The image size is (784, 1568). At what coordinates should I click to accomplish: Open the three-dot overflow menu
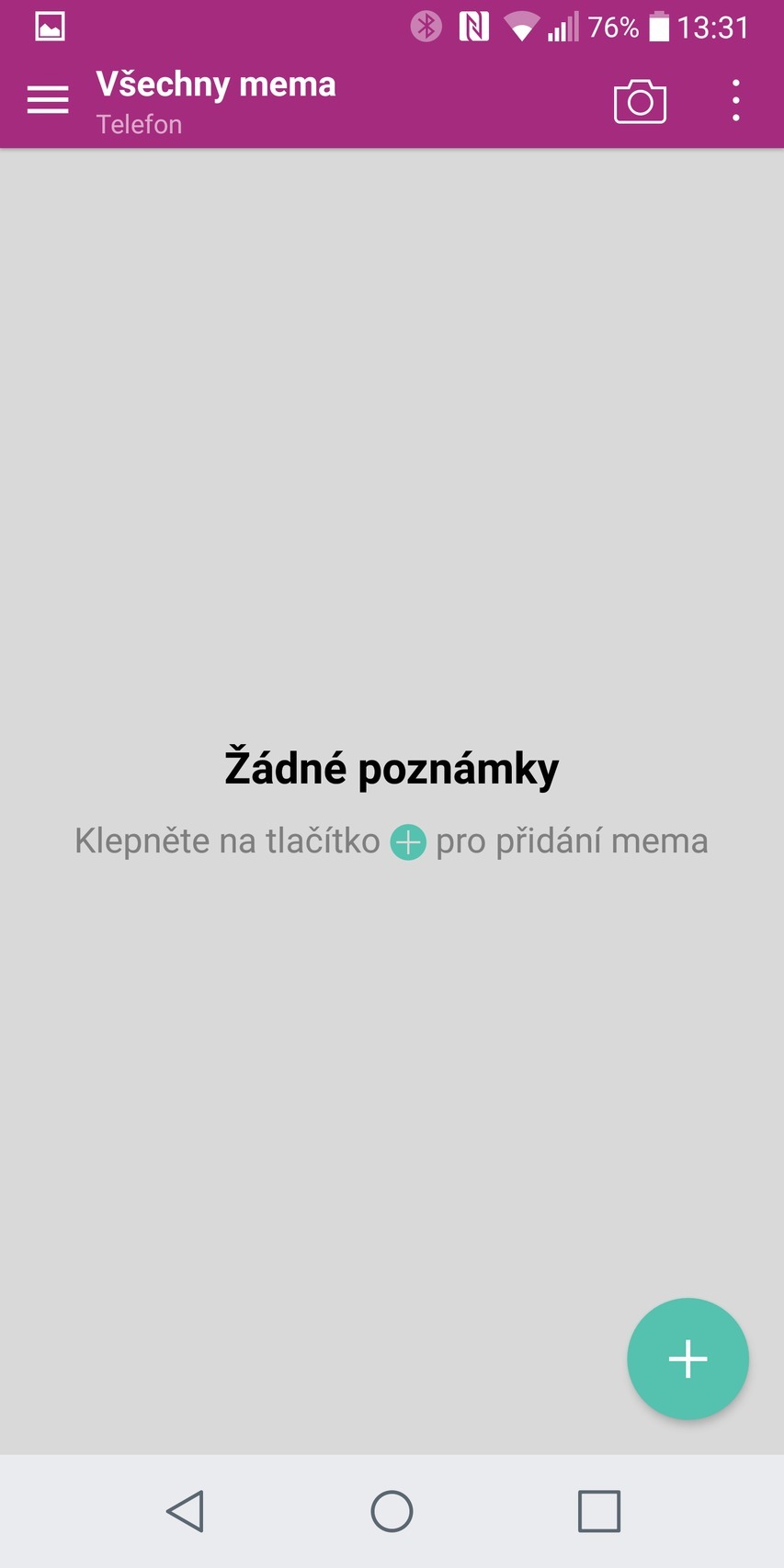tap(735, 101)
